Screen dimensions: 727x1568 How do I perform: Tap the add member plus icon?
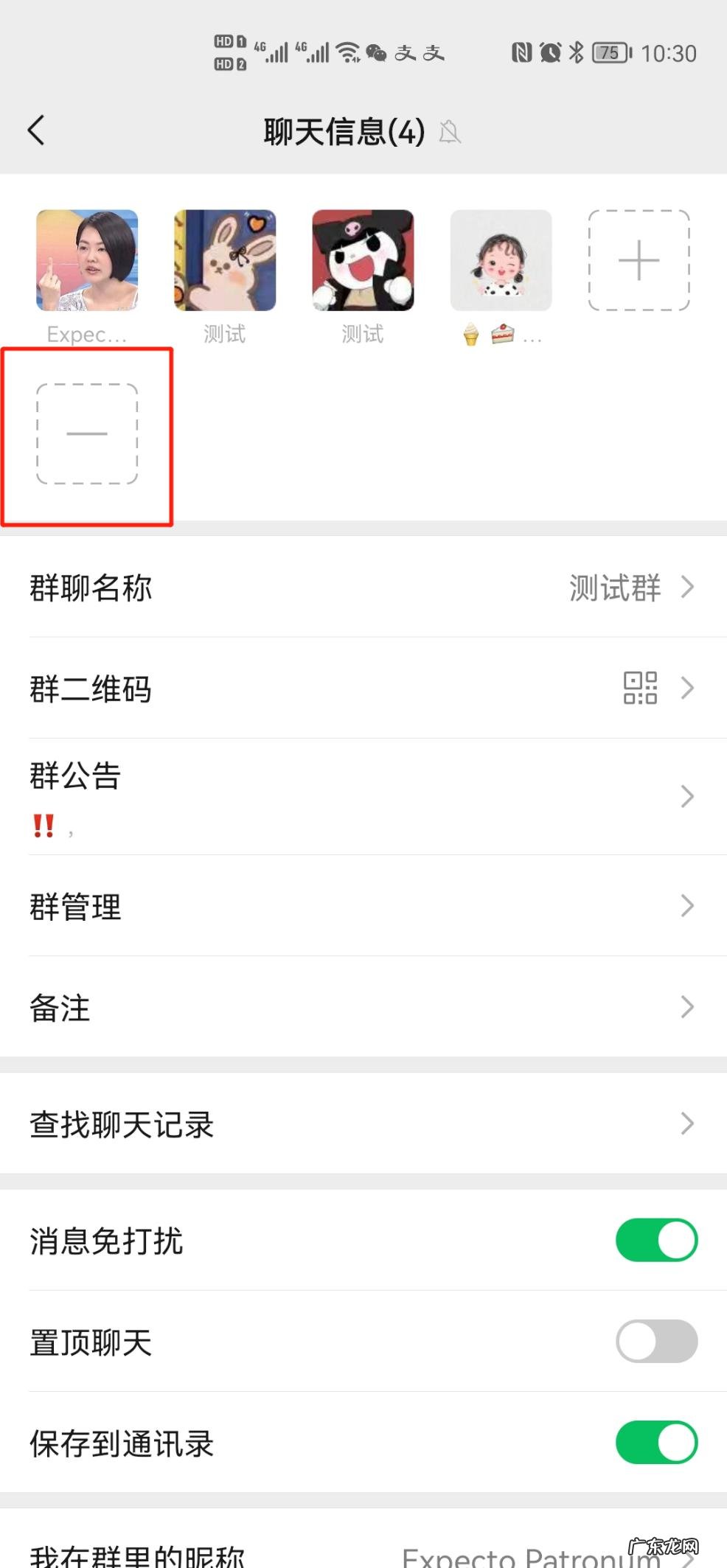[638, 260]
